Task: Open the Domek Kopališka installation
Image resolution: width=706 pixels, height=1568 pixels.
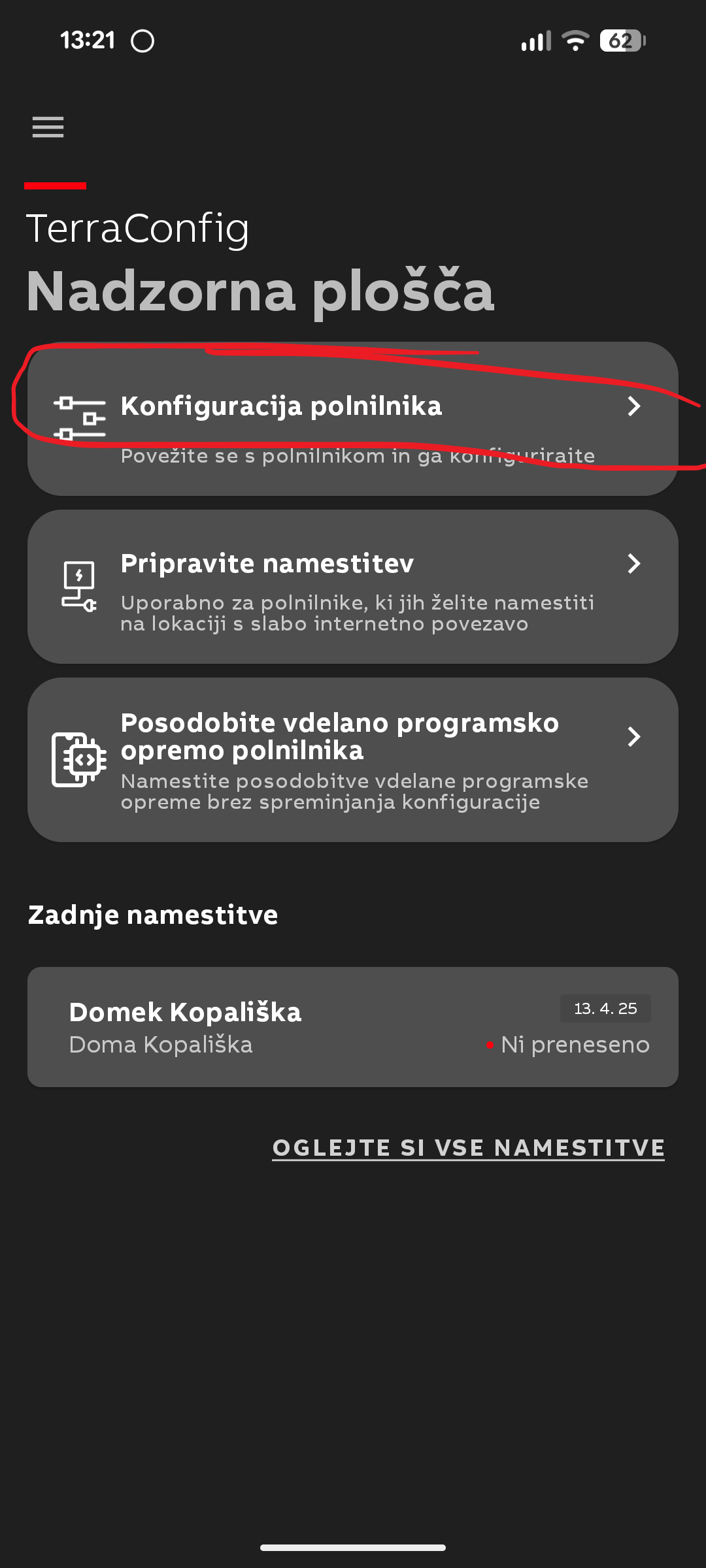Action: 352,1026
